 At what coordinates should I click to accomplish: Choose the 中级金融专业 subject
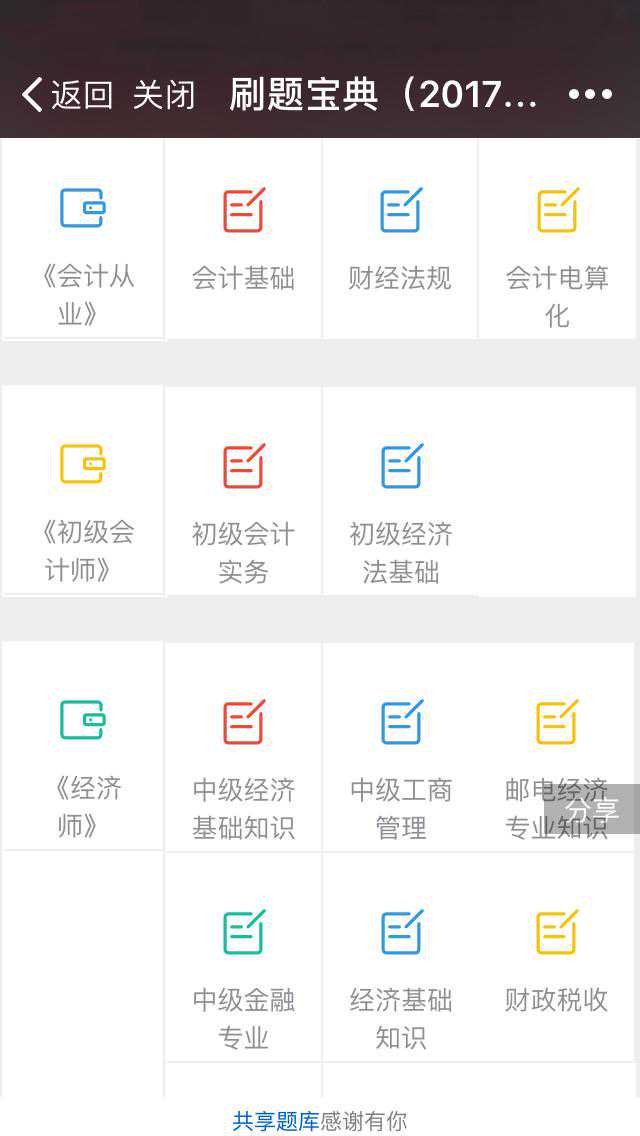243,960
